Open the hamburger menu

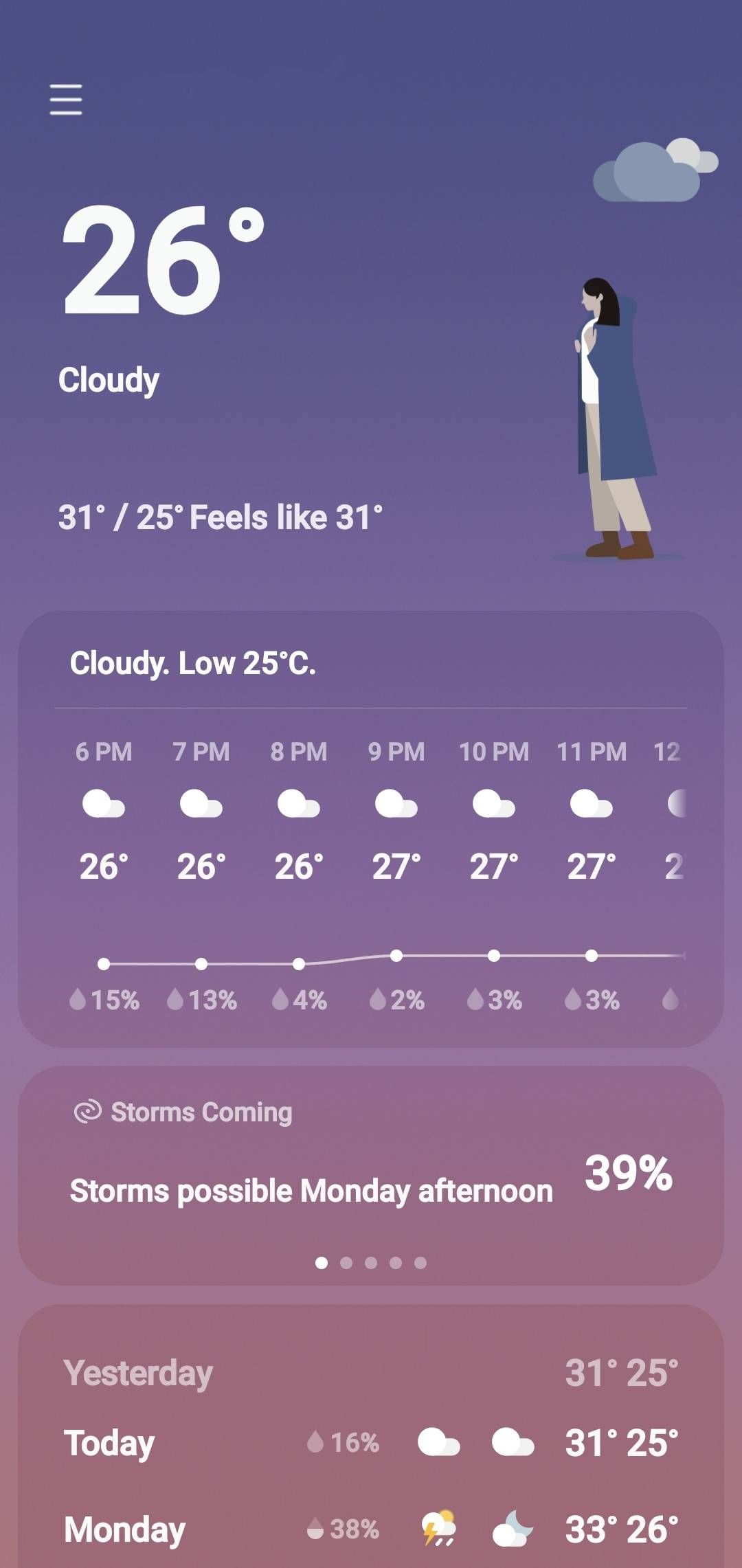tap(65, 100)
